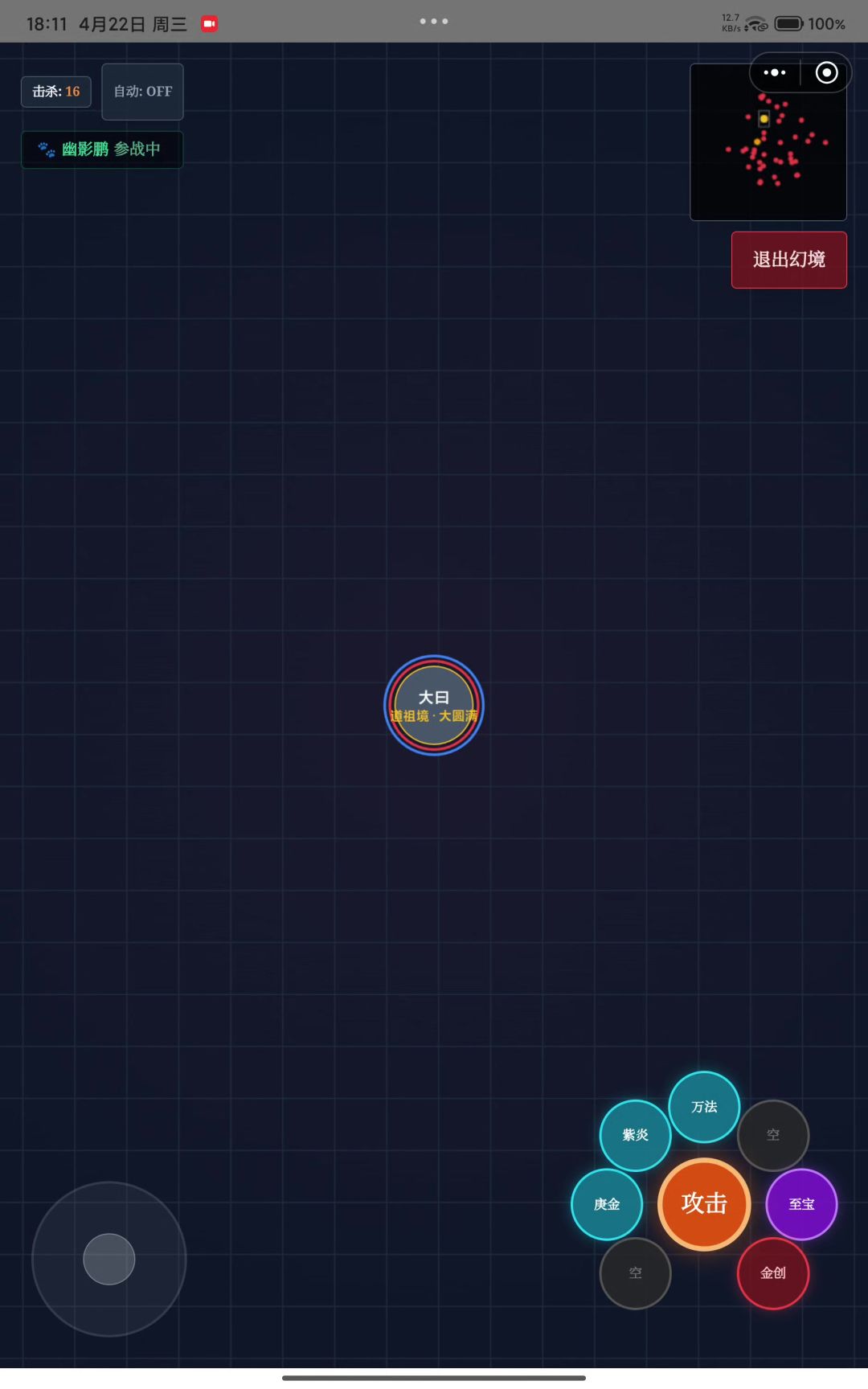Tap the virtual joystick knob
This screenshot has width=868, height=1389.
point(109,1259)
